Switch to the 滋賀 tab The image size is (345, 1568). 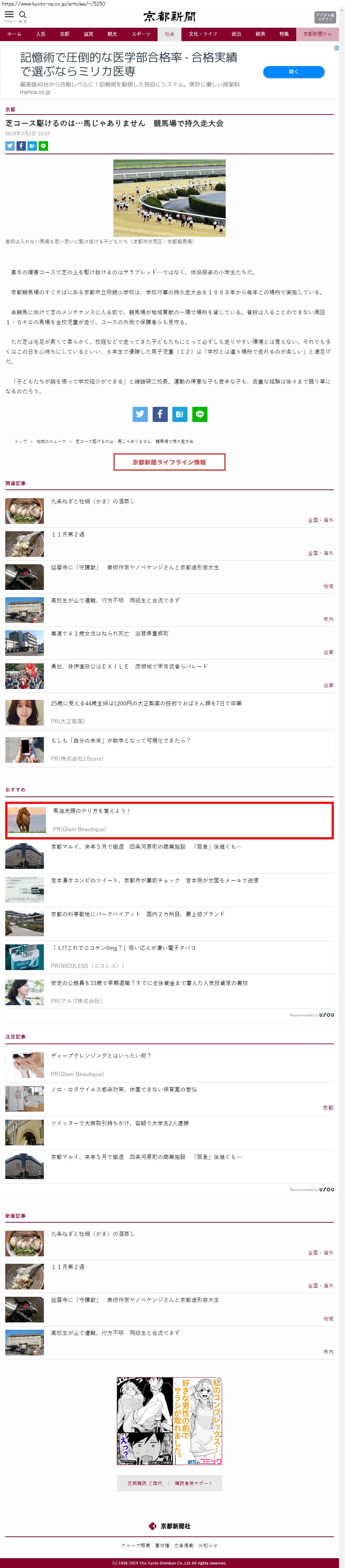point(88,34)
